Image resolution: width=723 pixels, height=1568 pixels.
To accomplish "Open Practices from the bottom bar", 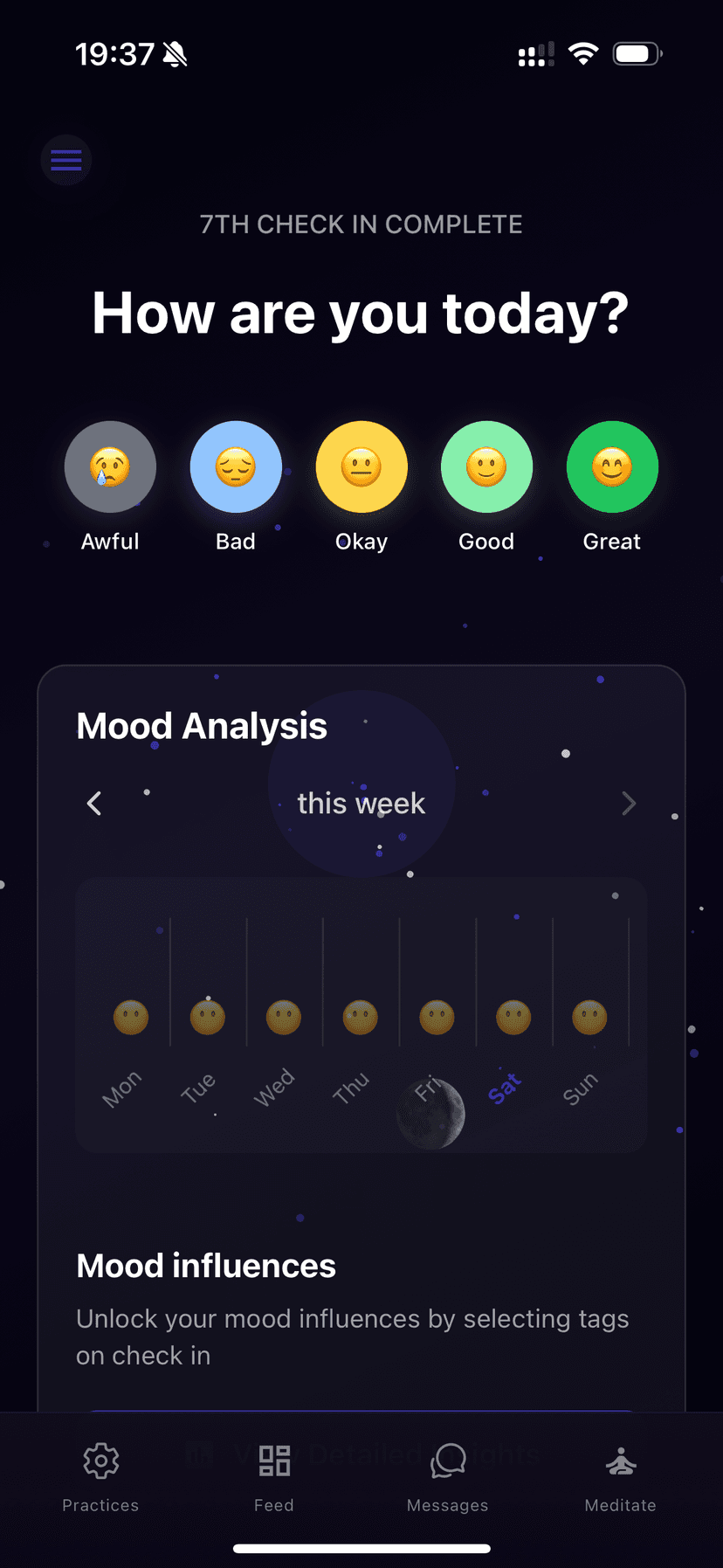I will (100, 1476).
